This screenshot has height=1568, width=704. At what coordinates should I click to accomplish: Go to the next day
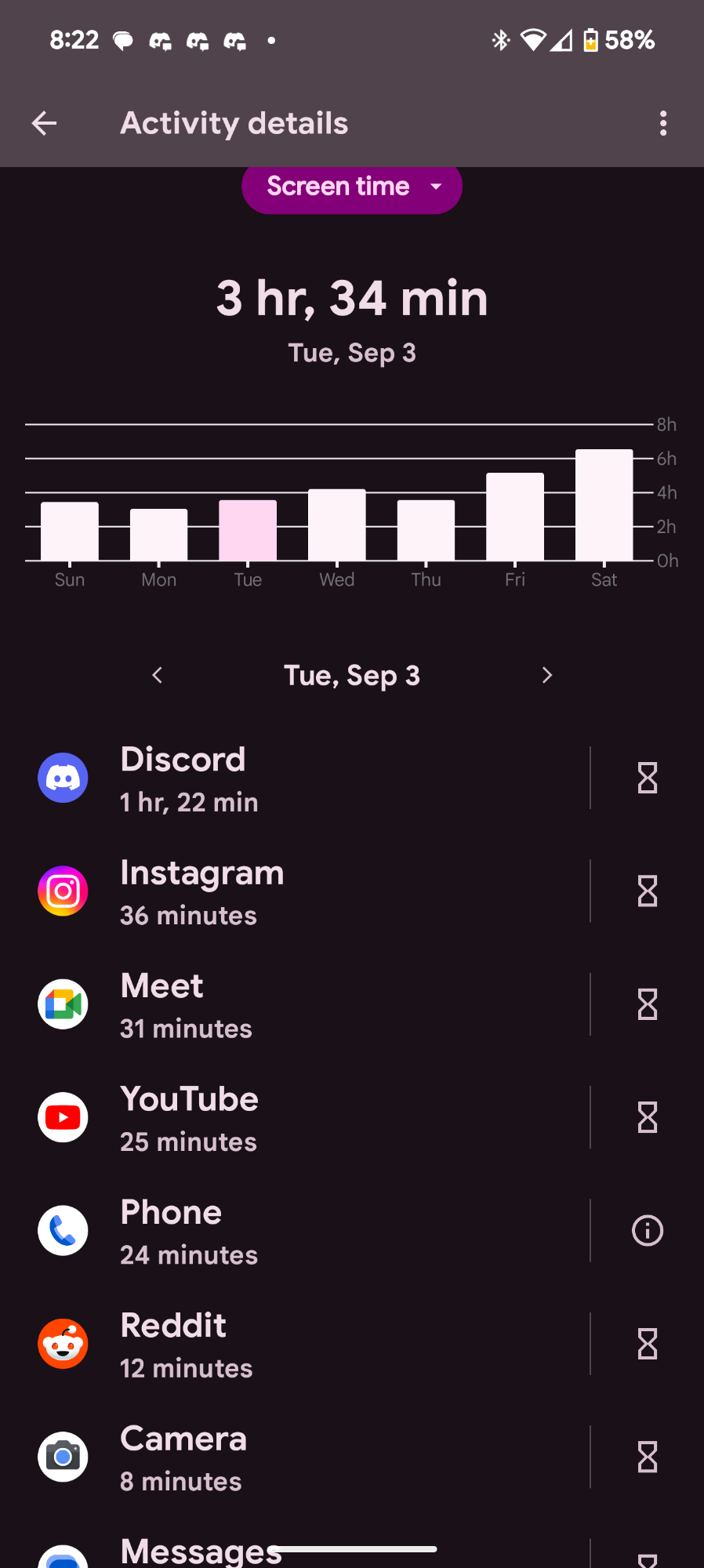tap(546, 675)
